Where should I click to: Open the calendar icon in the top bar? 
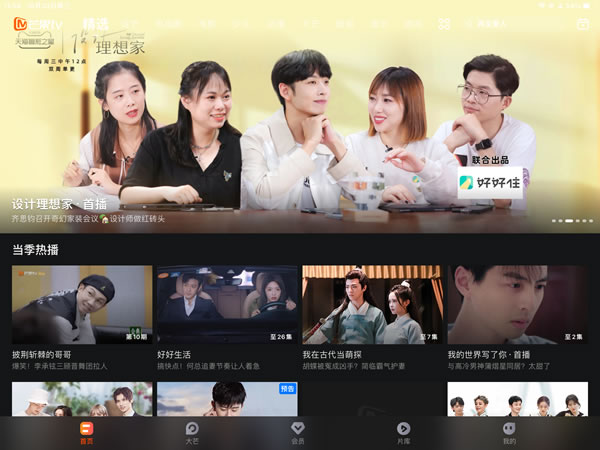[x=583, y=23]
